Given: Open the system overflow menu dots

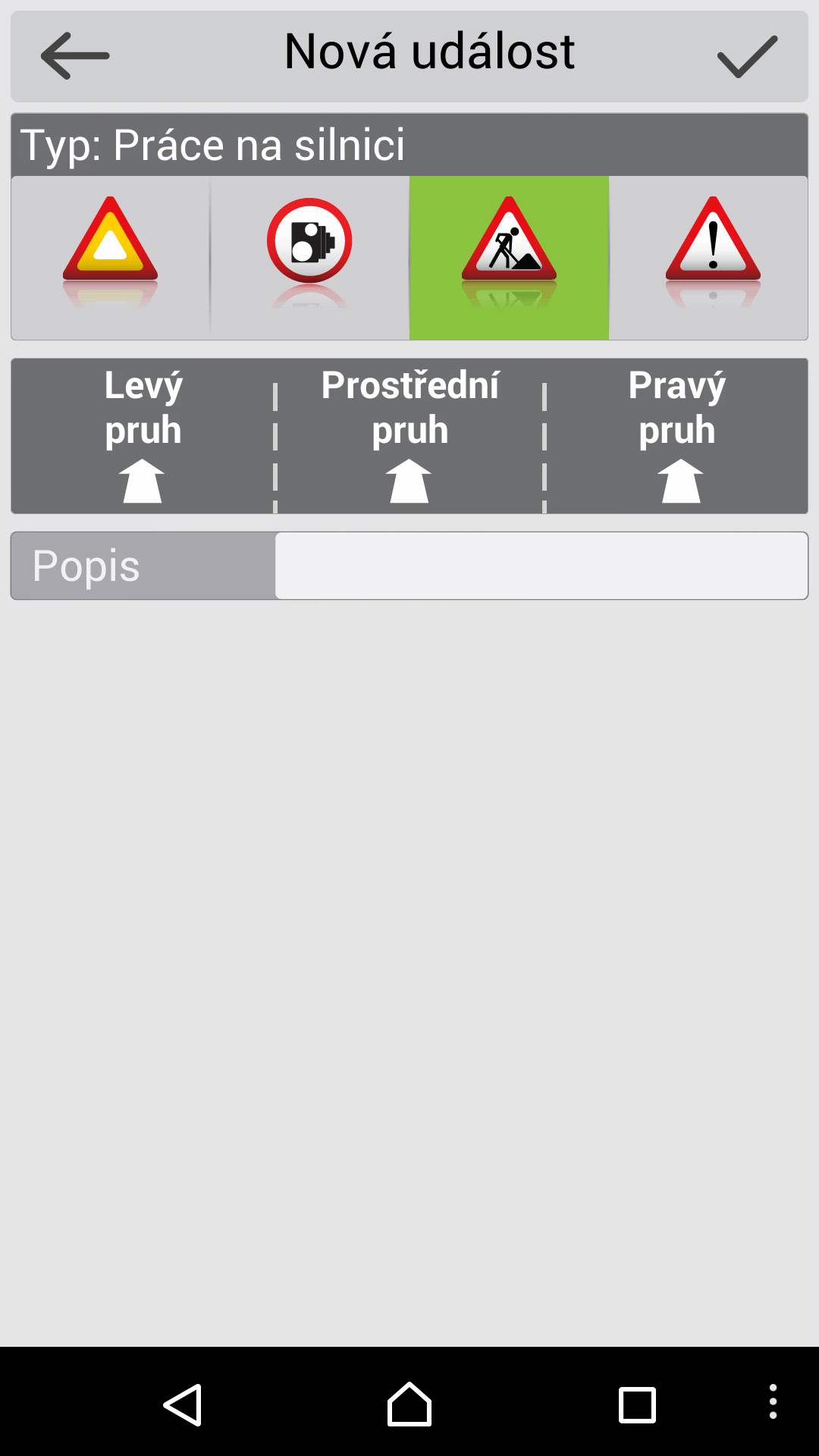Looking at the screenshot, I should point(773,1401).
